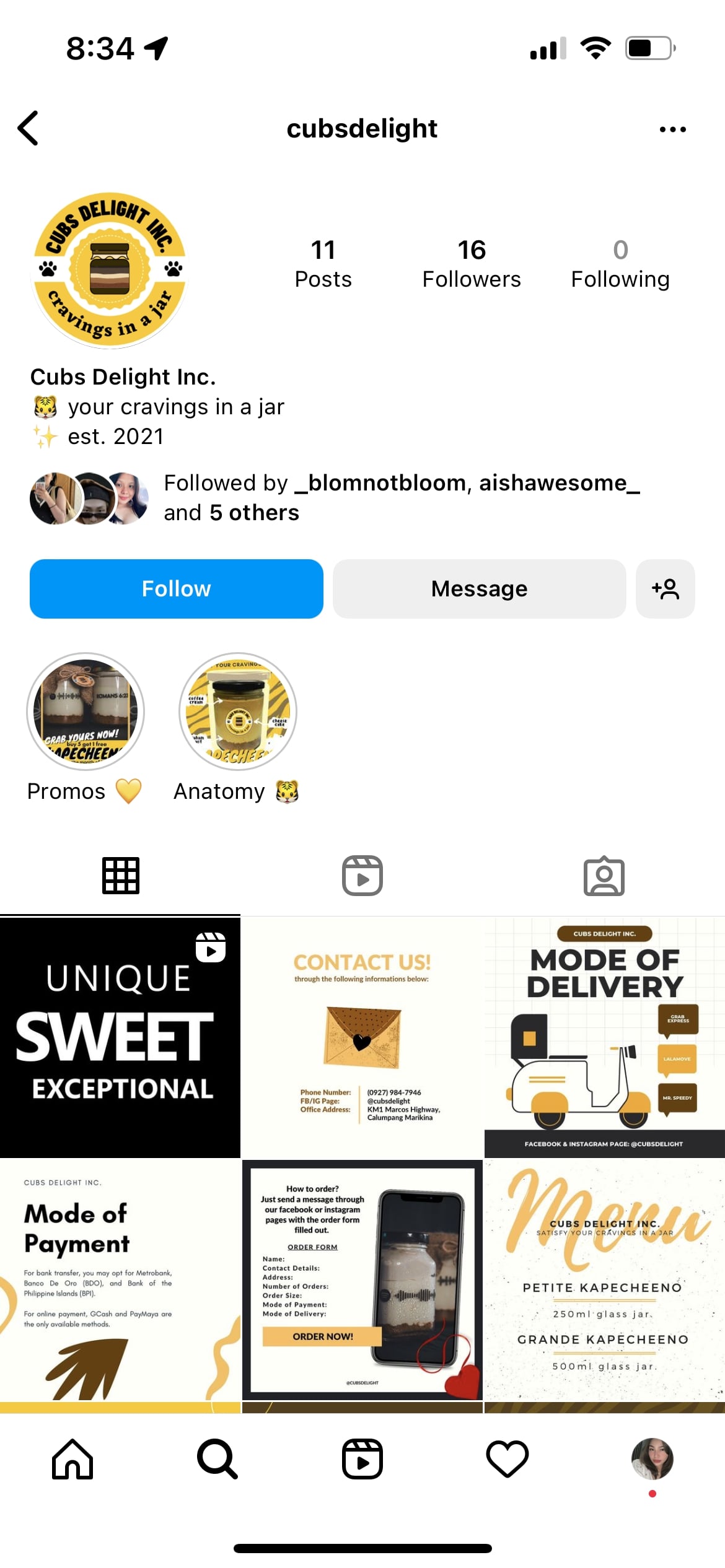Go to the Home feed tab

click(72, 1459)
